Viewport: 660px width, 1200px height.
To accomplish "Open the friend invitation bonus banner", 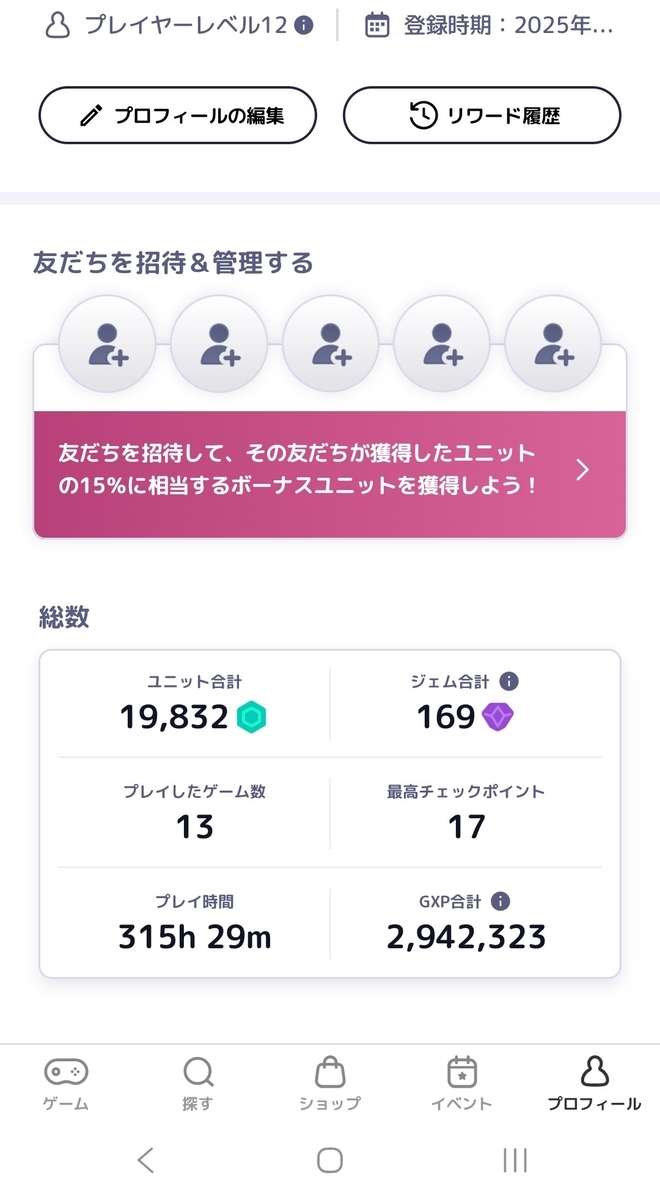I will pyautogui.click(x=330, y=470).
